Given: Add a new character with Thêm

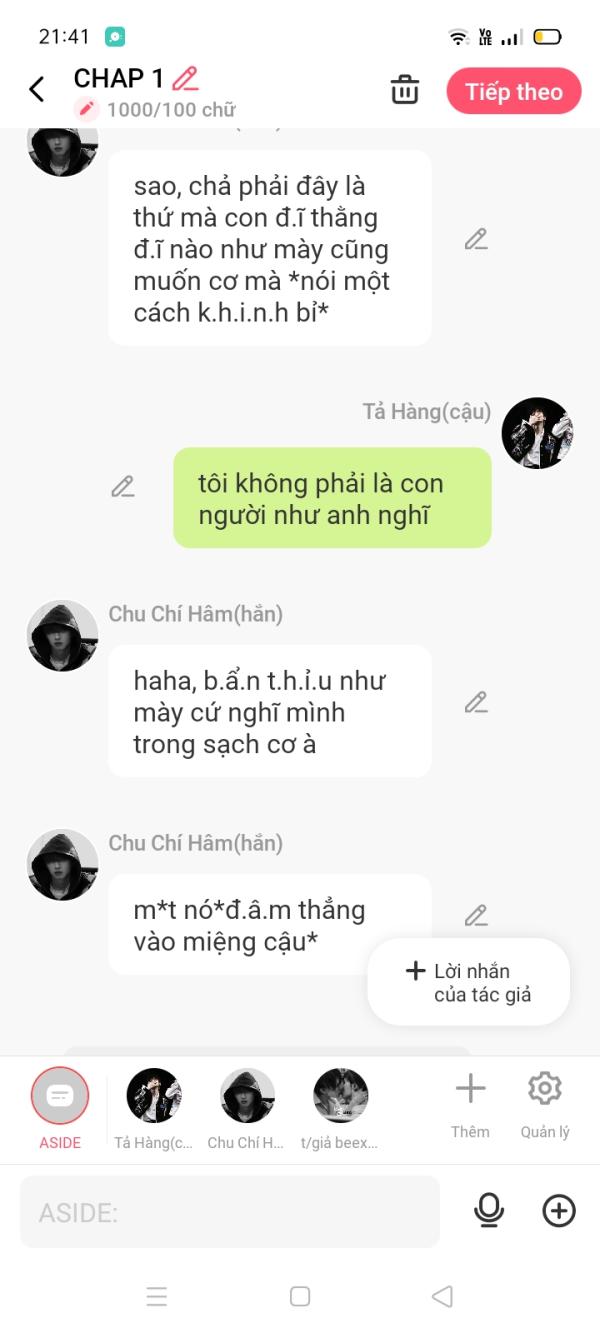Looking at the screenshot, I should point(470,1105).
